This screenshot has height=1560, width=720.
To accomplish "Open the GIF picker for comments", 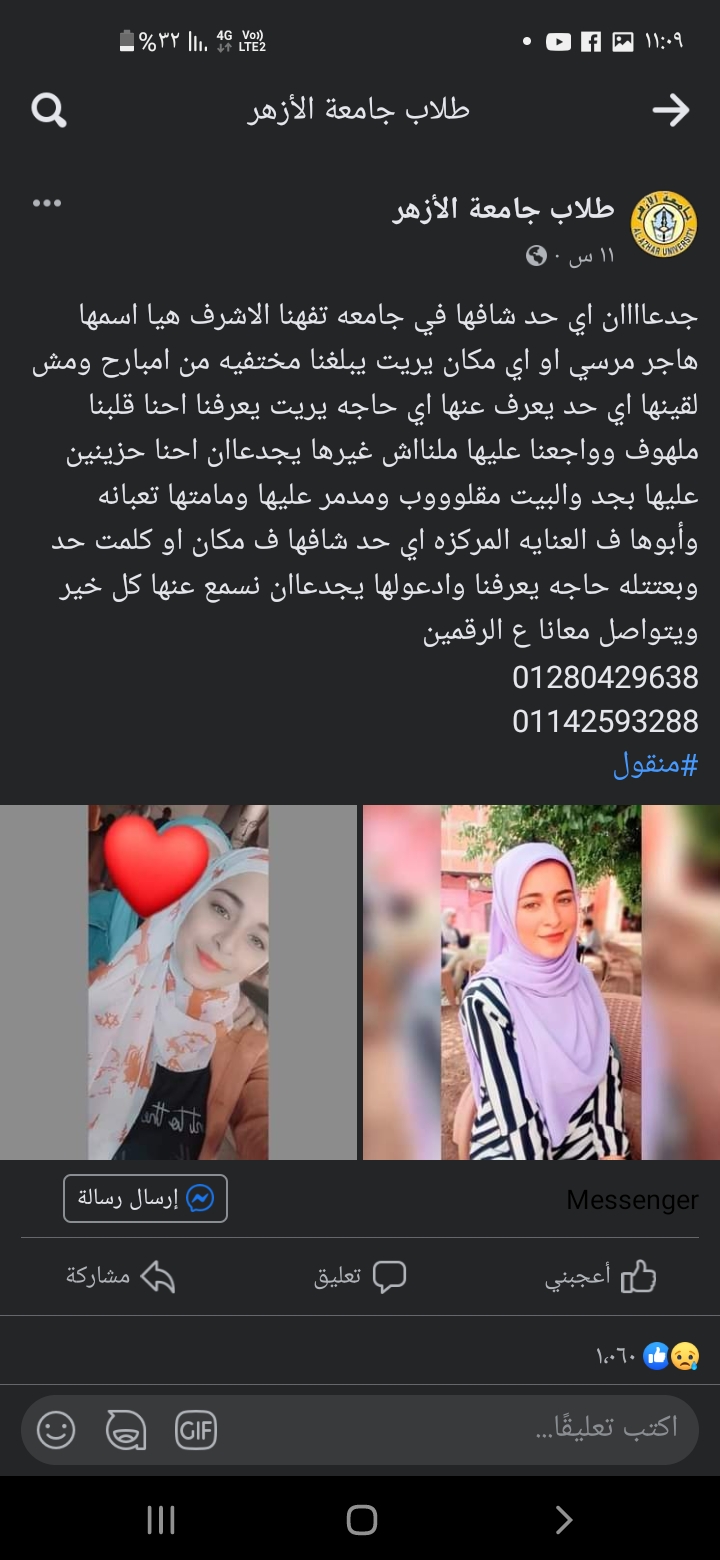I will 196,1430.
